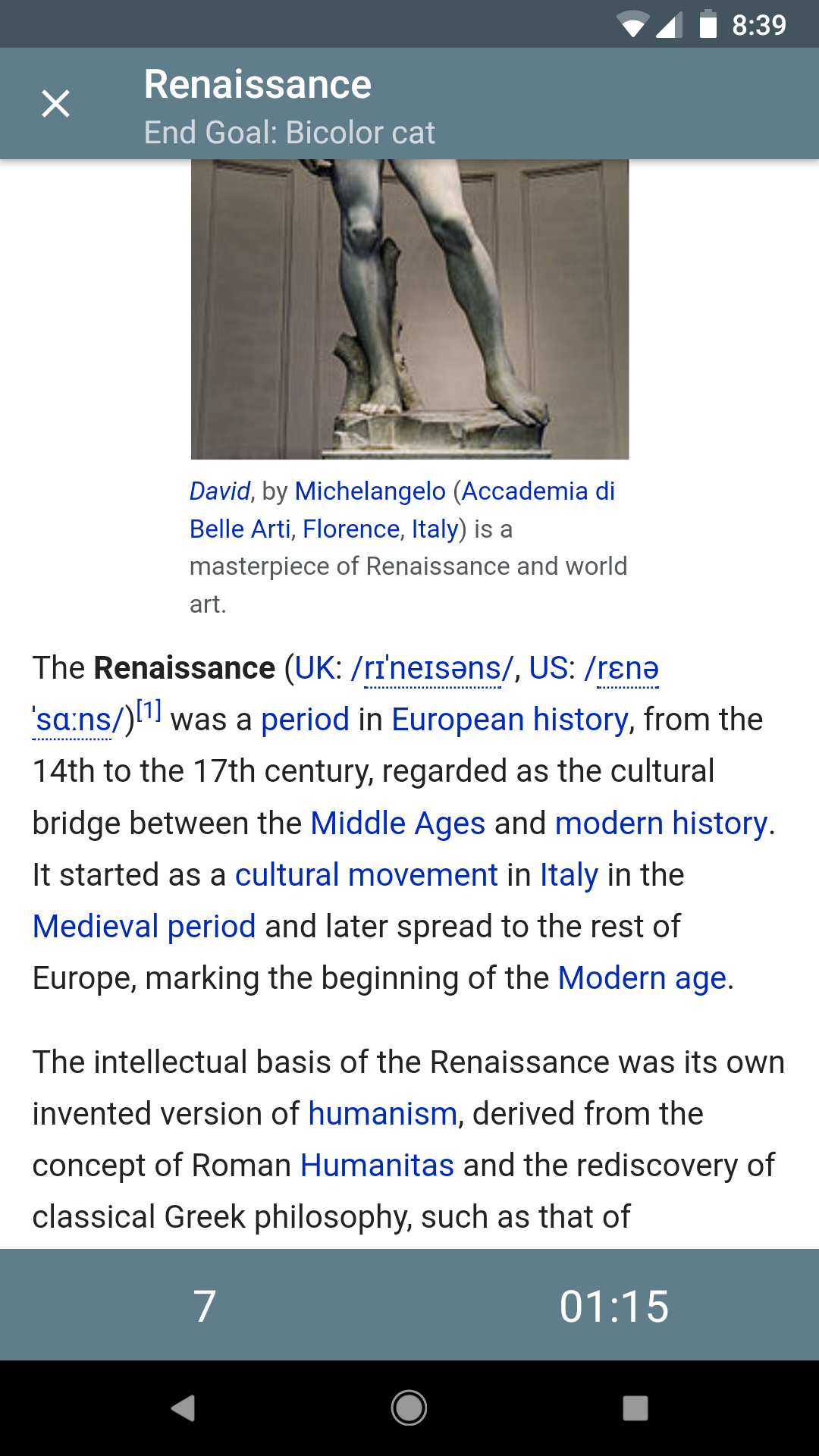This screenshot has width=819, height=1456.
Task: Close the Renaissance article
Action: [x=55, y=104]
